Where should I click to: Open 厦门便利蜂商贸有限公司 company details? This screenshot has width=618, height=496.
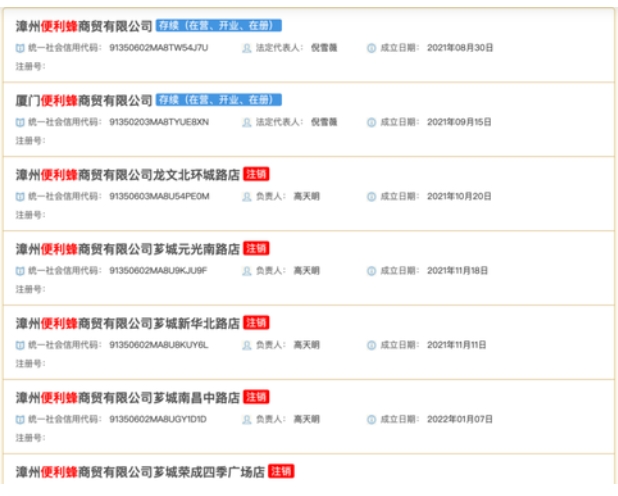(x=84, y=100)
